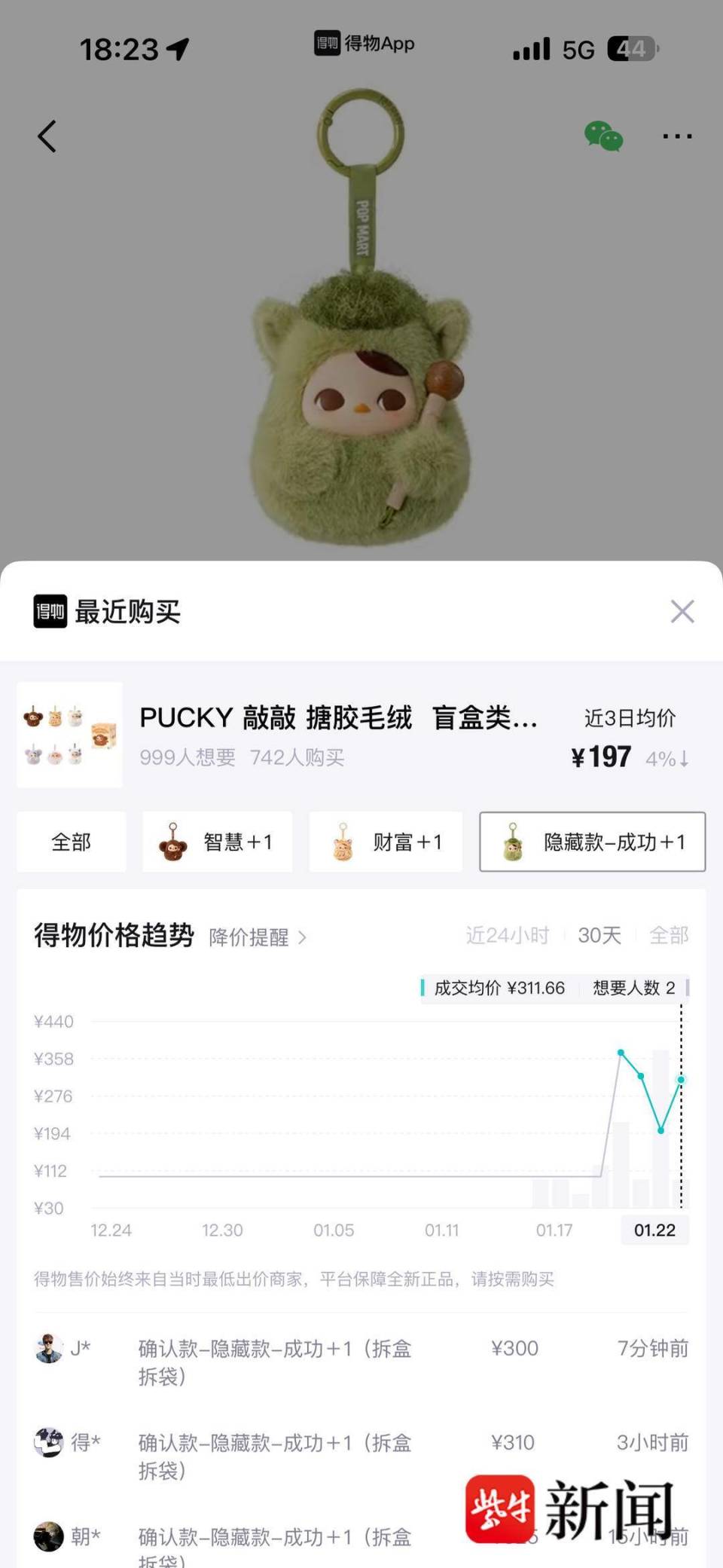
Task: Tap the 得物 logo beside 最近购买
Action: [48, 612]
